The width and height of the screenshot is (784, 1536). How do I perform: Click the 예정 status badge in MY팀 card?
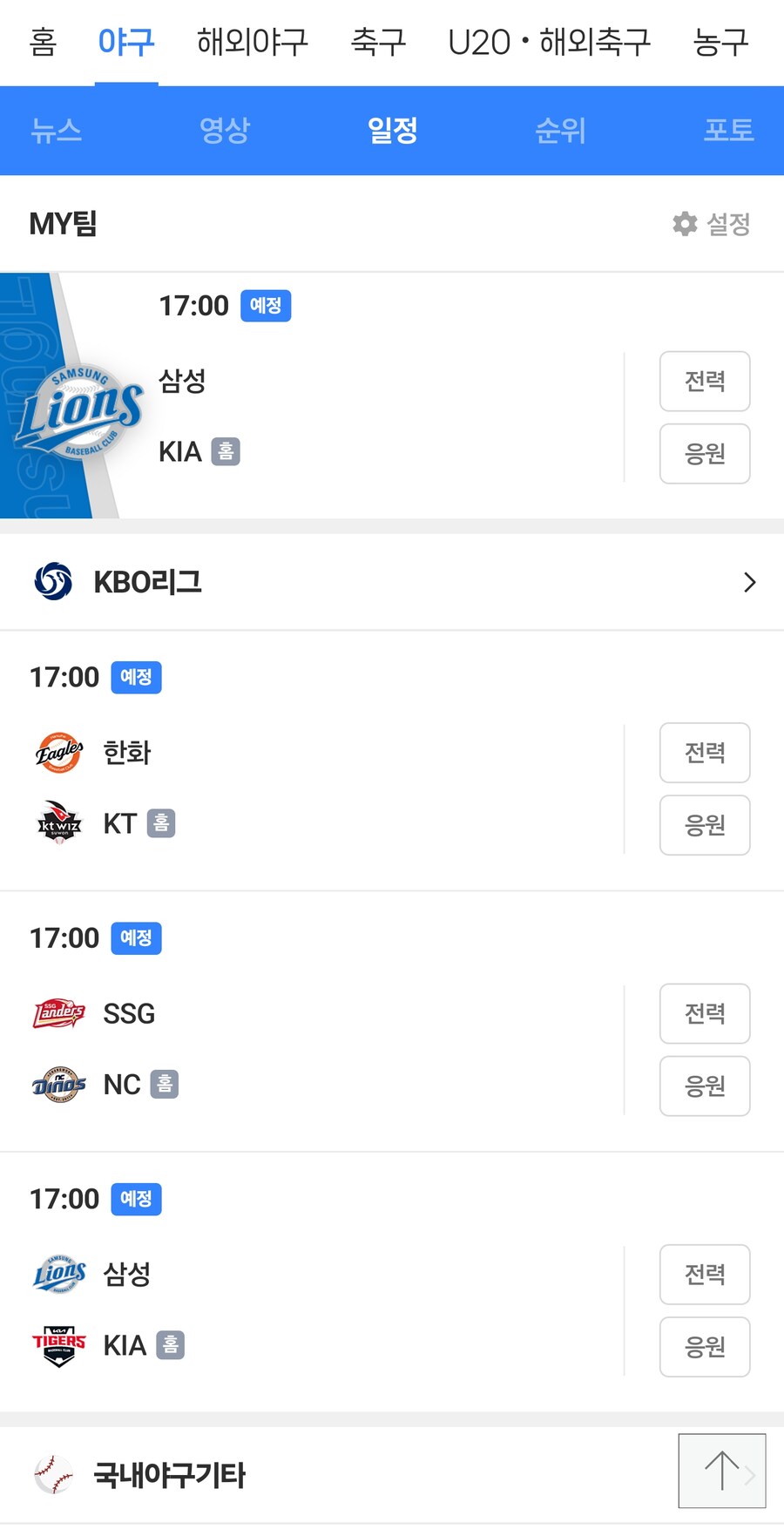click(x=265, y=306)
